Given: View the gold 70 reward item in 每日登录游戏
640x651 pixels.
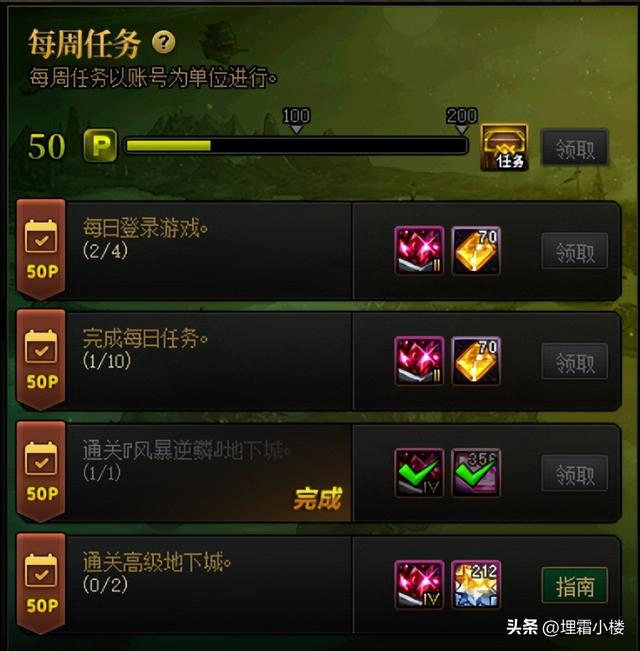Looking at the screenshot, I should tap(476, 251).
